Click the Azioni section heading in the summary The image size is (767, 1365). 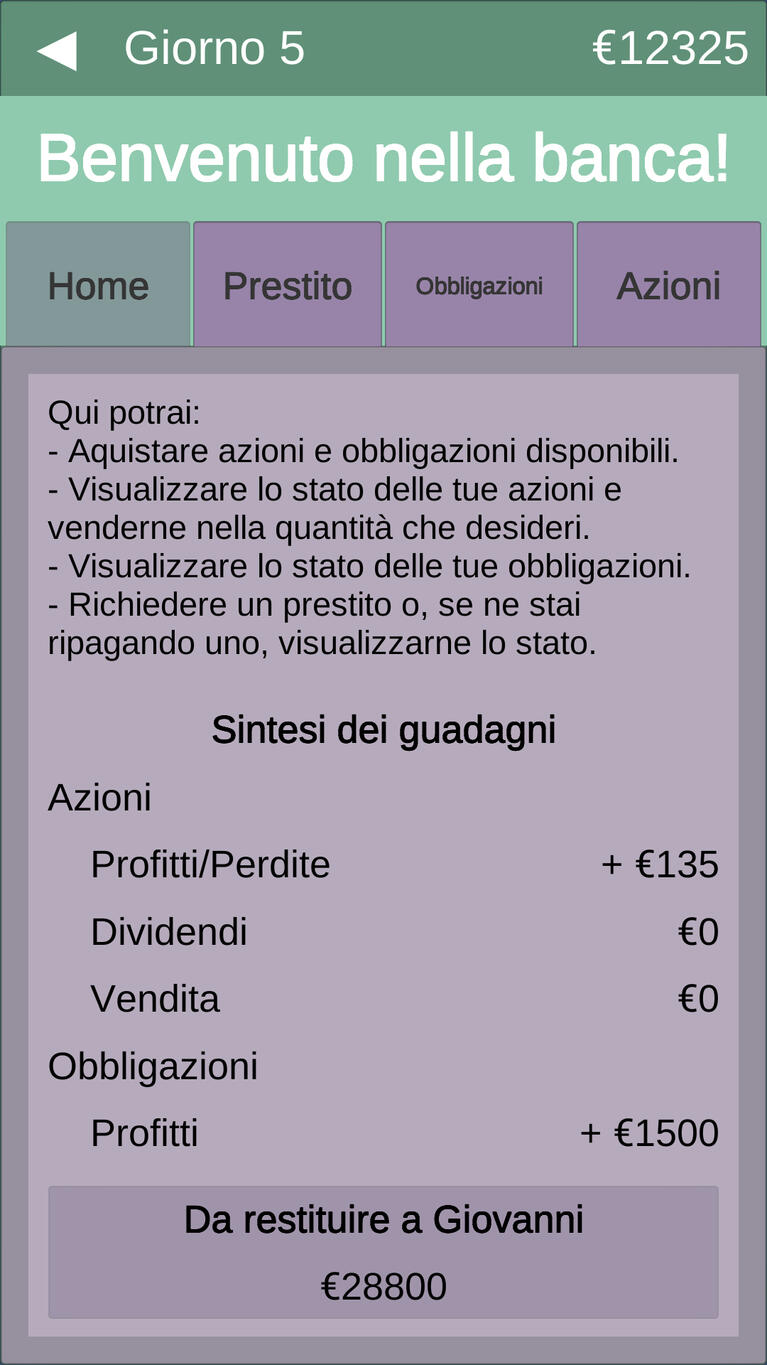100,797
